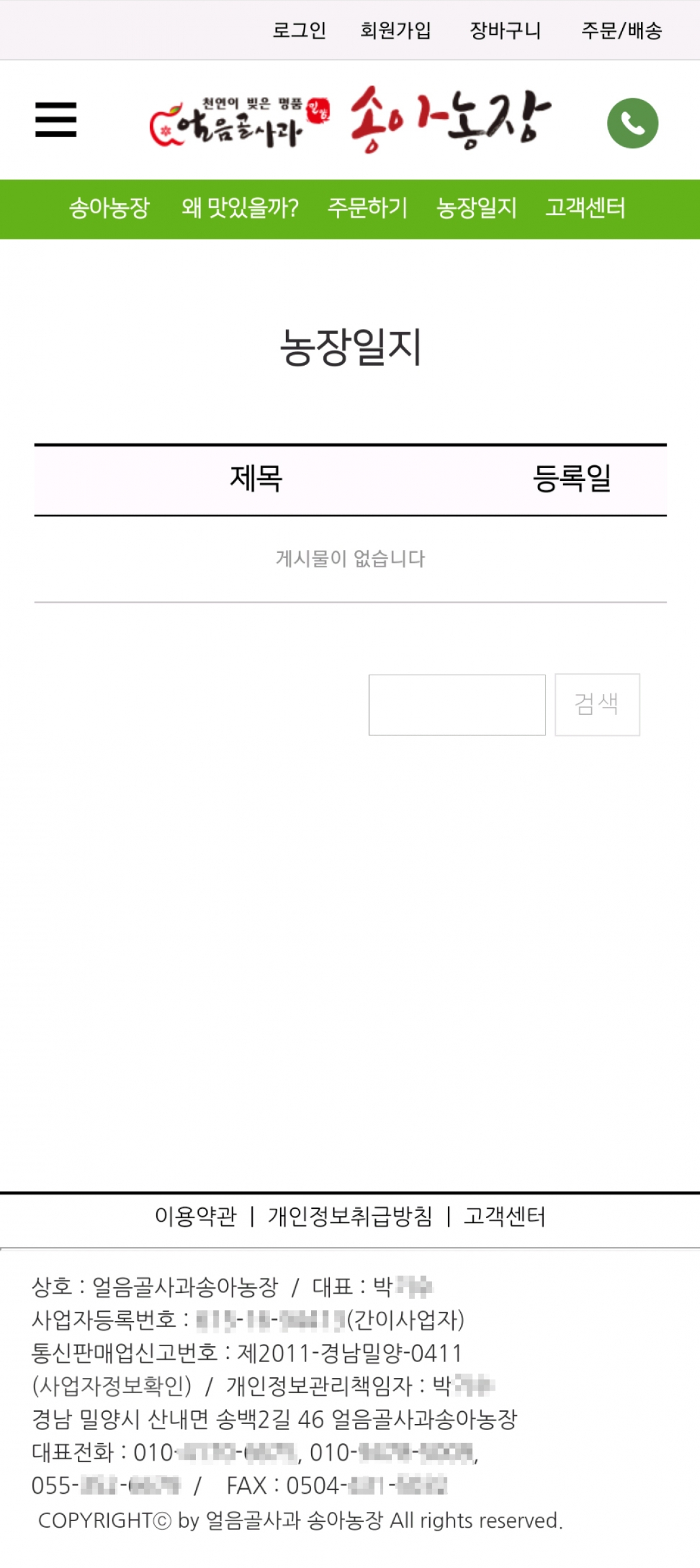Screen dimensions: 700x1568
Task: Open the 왜 맛있을까? tab
Action: pyautogui.click(x=240, y=208)
